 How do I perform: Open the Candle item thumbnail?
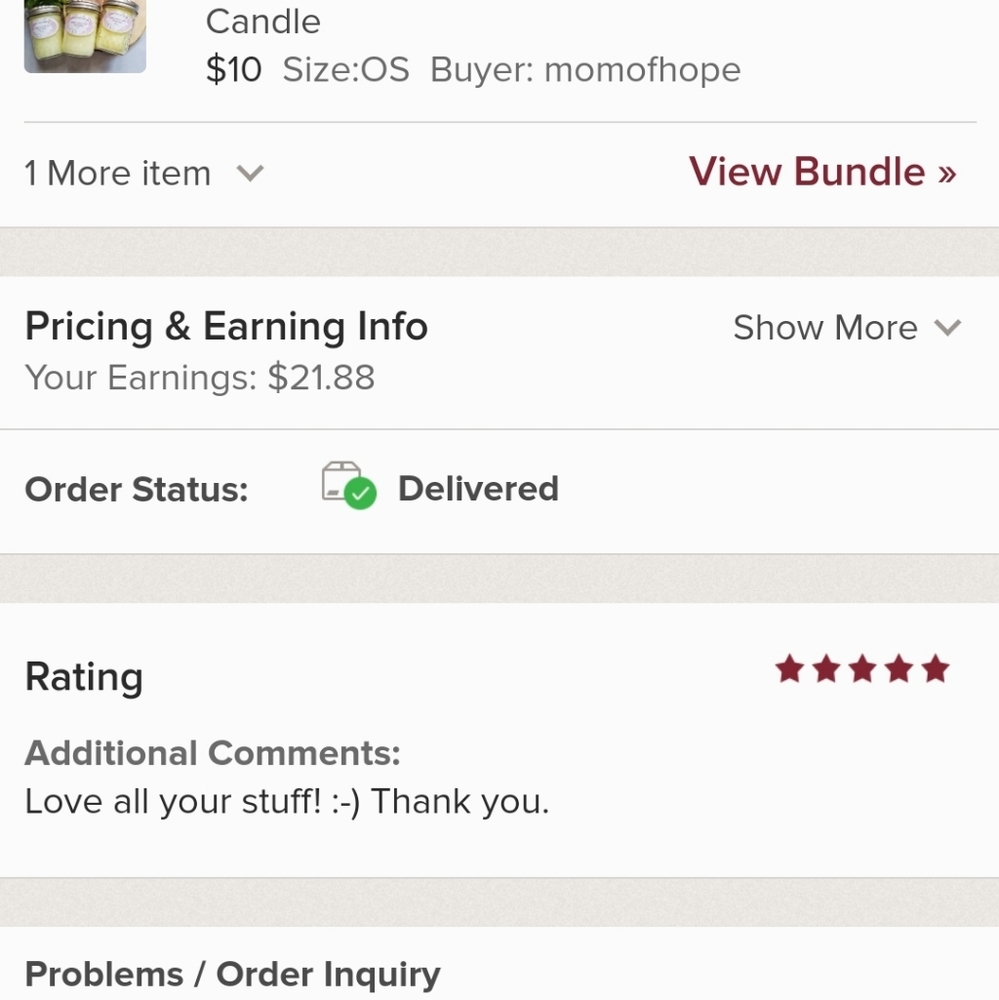(x=85, y=37)
